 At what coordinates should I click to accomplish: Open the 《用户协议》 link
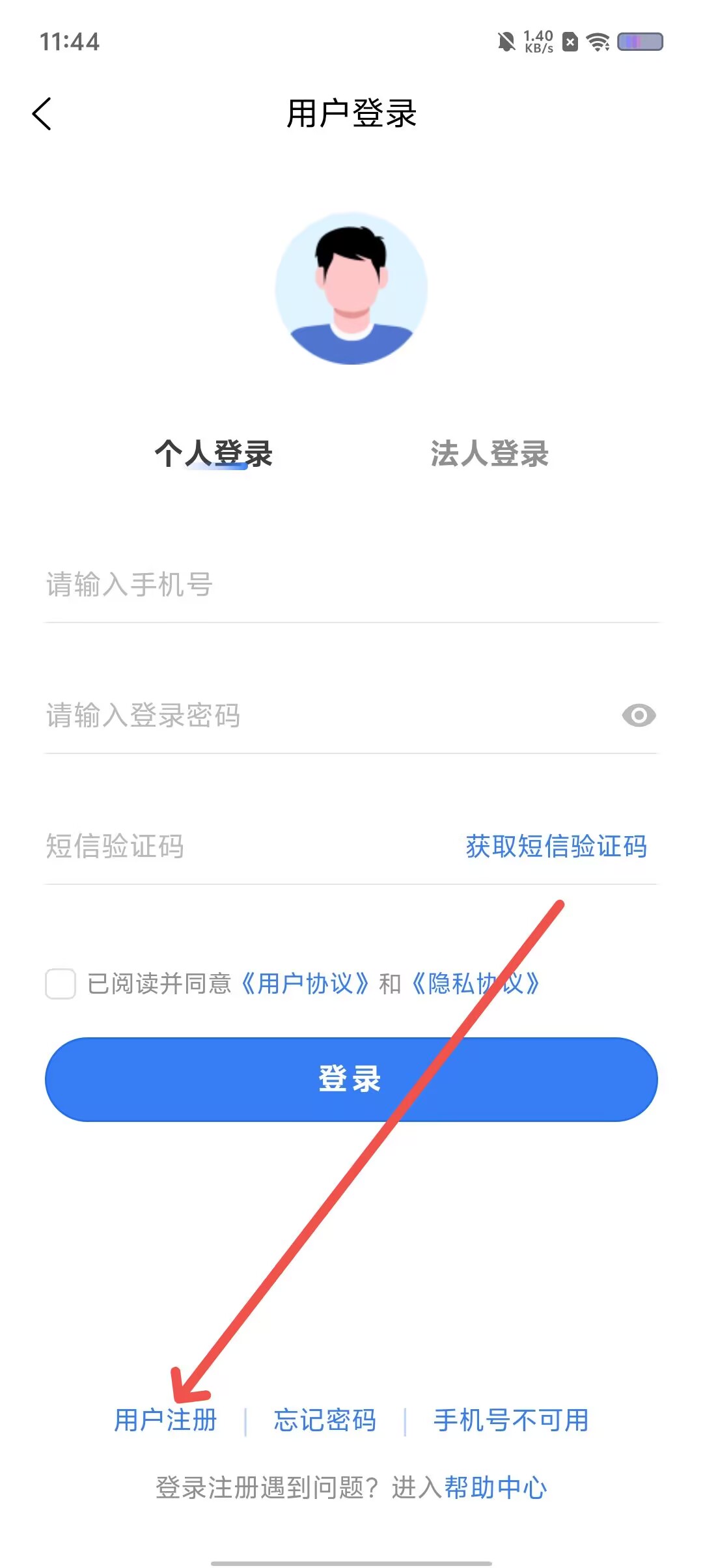pyautogui.click(x=305, y=983)
